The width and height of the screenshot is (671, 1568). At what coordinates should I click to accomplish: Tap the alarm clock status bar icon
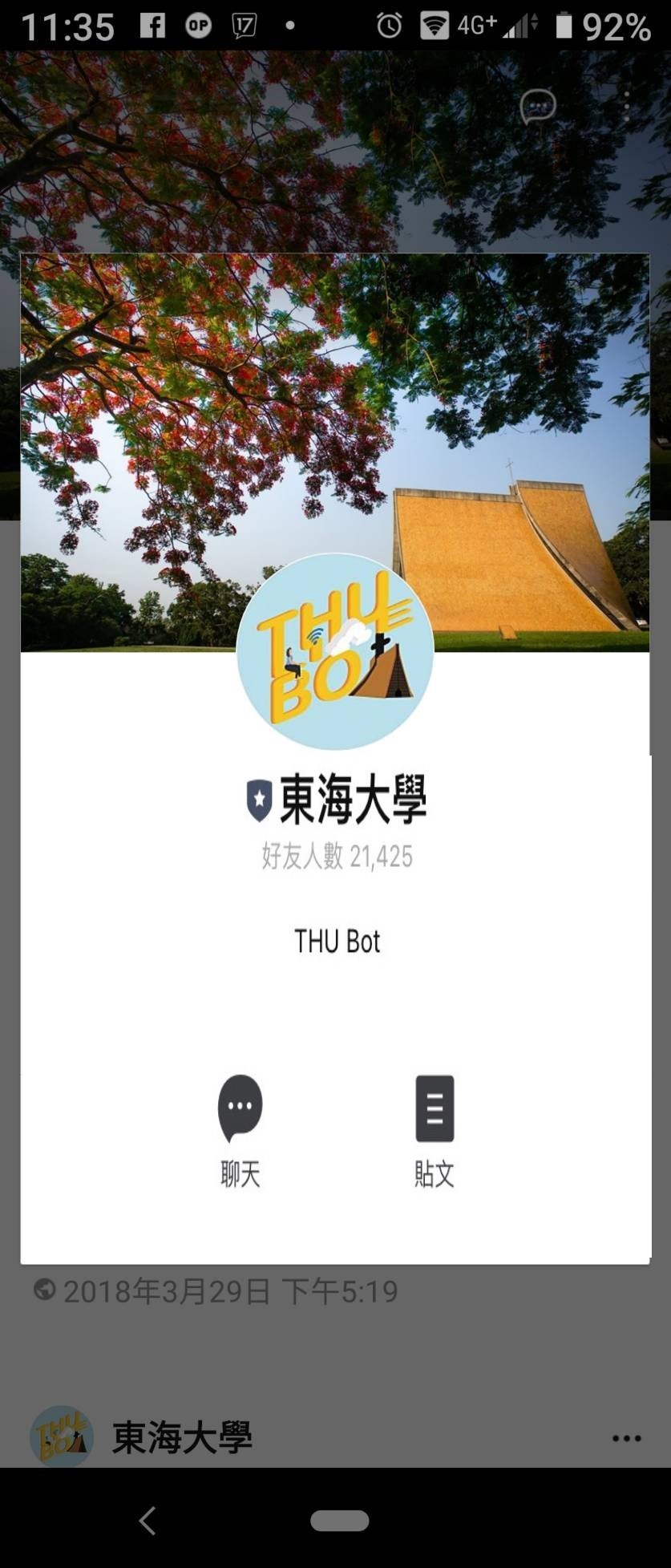pos(390,26)
